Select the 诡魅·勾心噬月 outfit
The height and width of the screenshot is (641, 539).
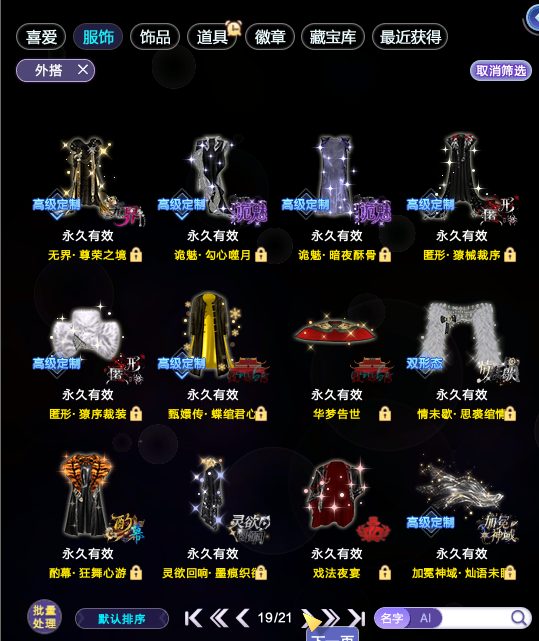(x=213, y=196)
